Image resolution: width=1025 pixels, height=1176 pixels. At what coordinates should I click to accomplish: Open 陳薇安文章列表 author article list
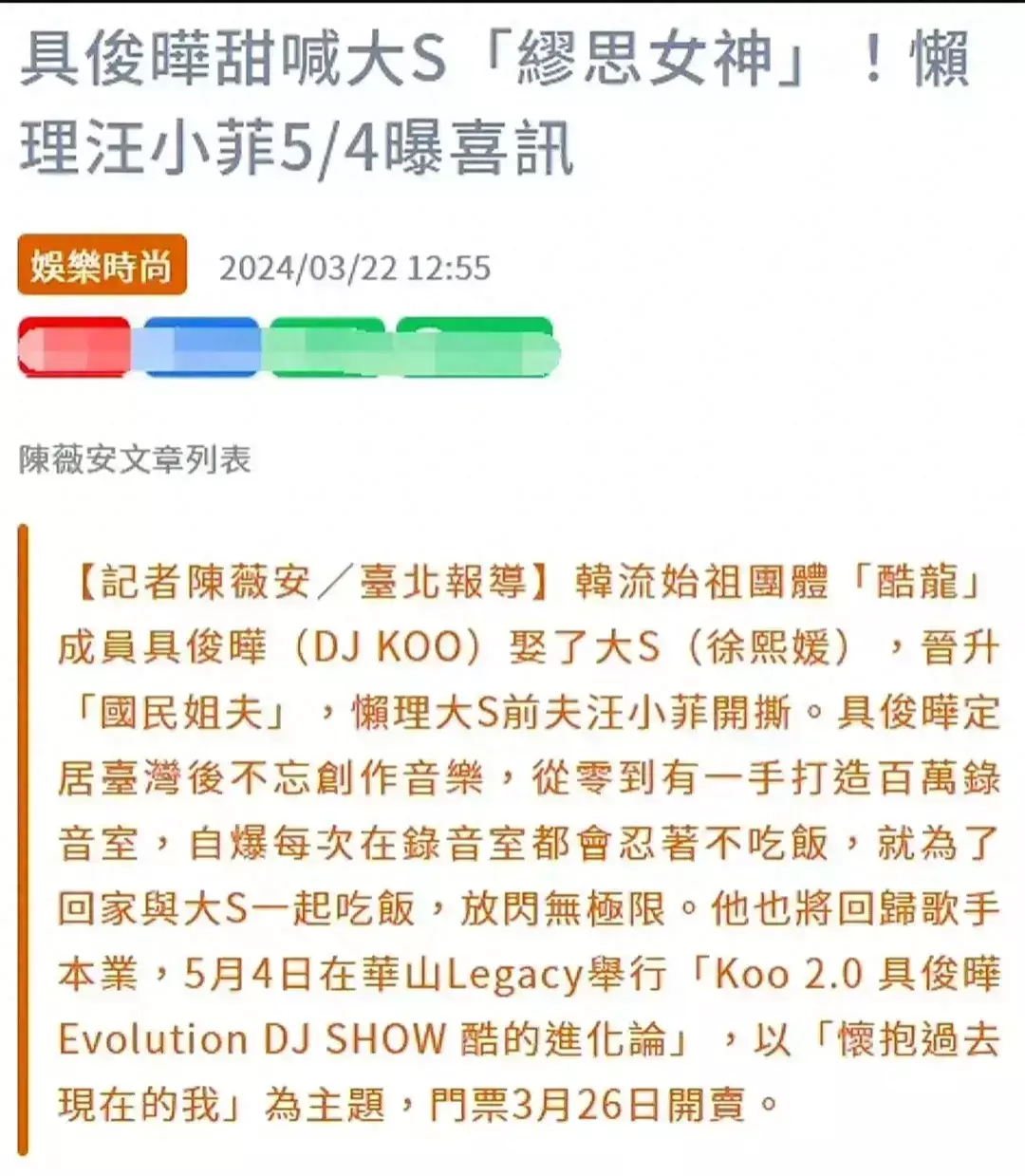tap(135, 460)
